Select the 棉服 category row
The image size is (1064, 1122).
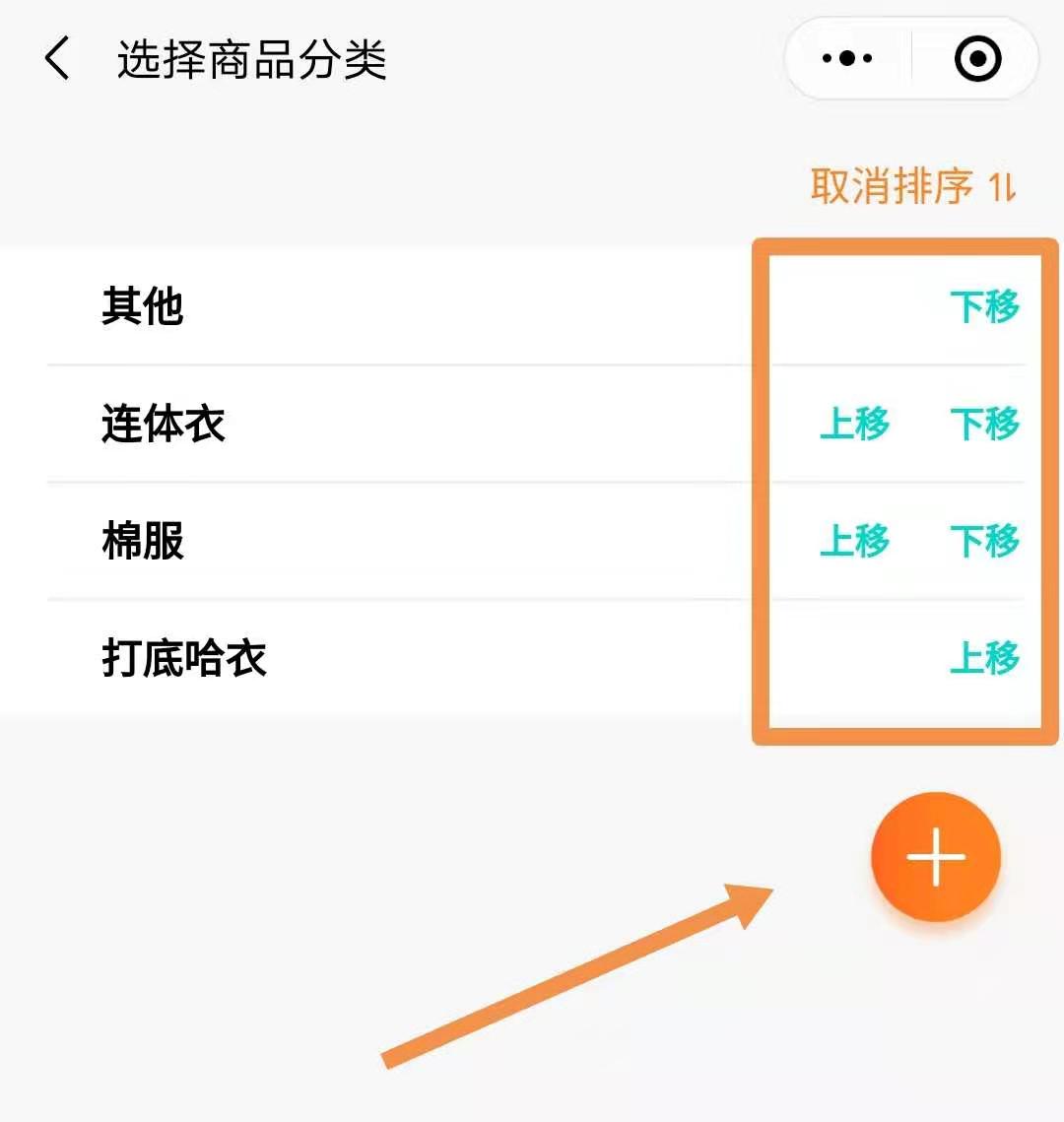[x=143, y=541]
